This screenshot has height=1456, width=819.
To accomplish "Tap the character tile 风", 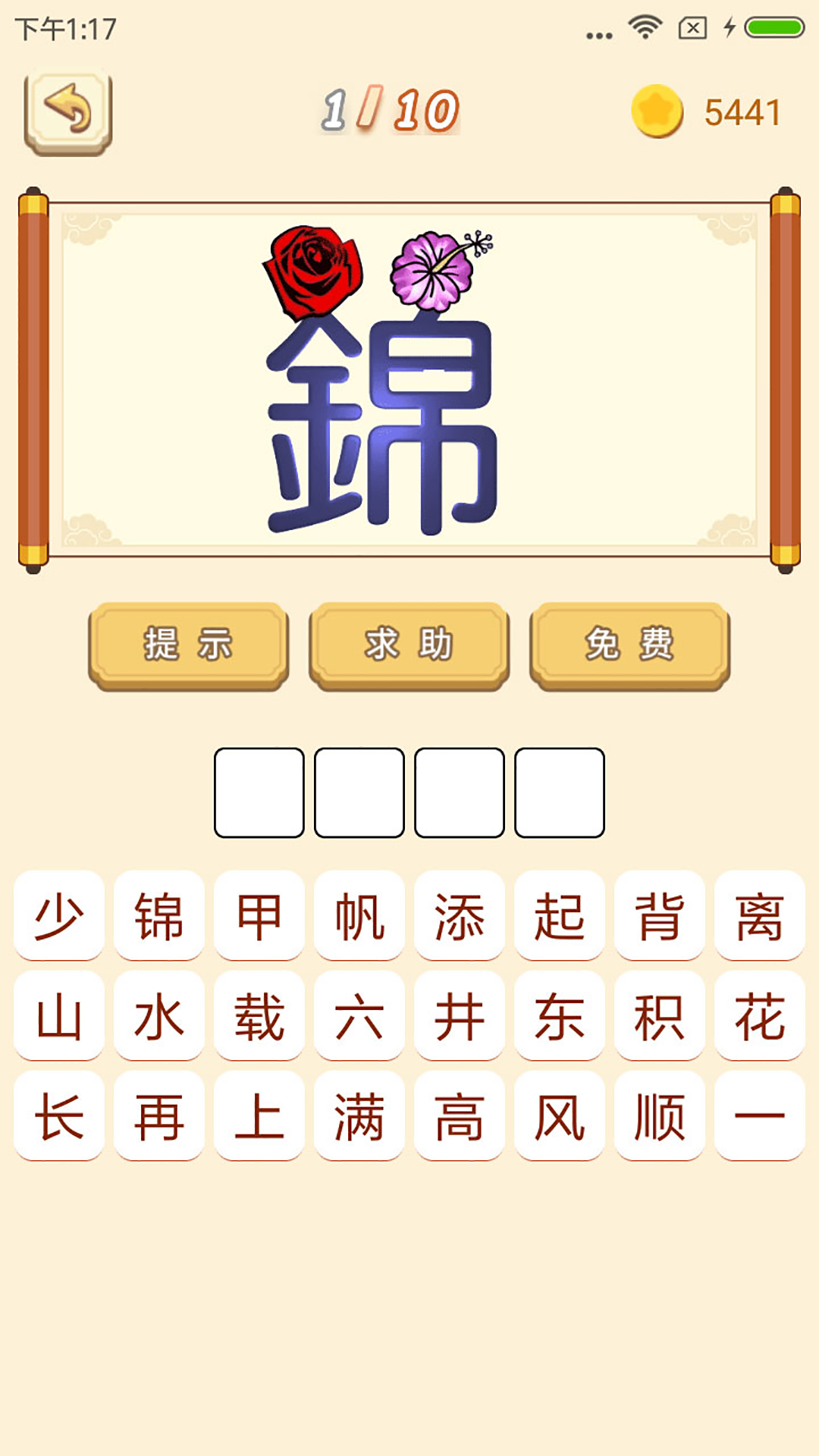I will pyautogui.click(x=560, y=1116).
